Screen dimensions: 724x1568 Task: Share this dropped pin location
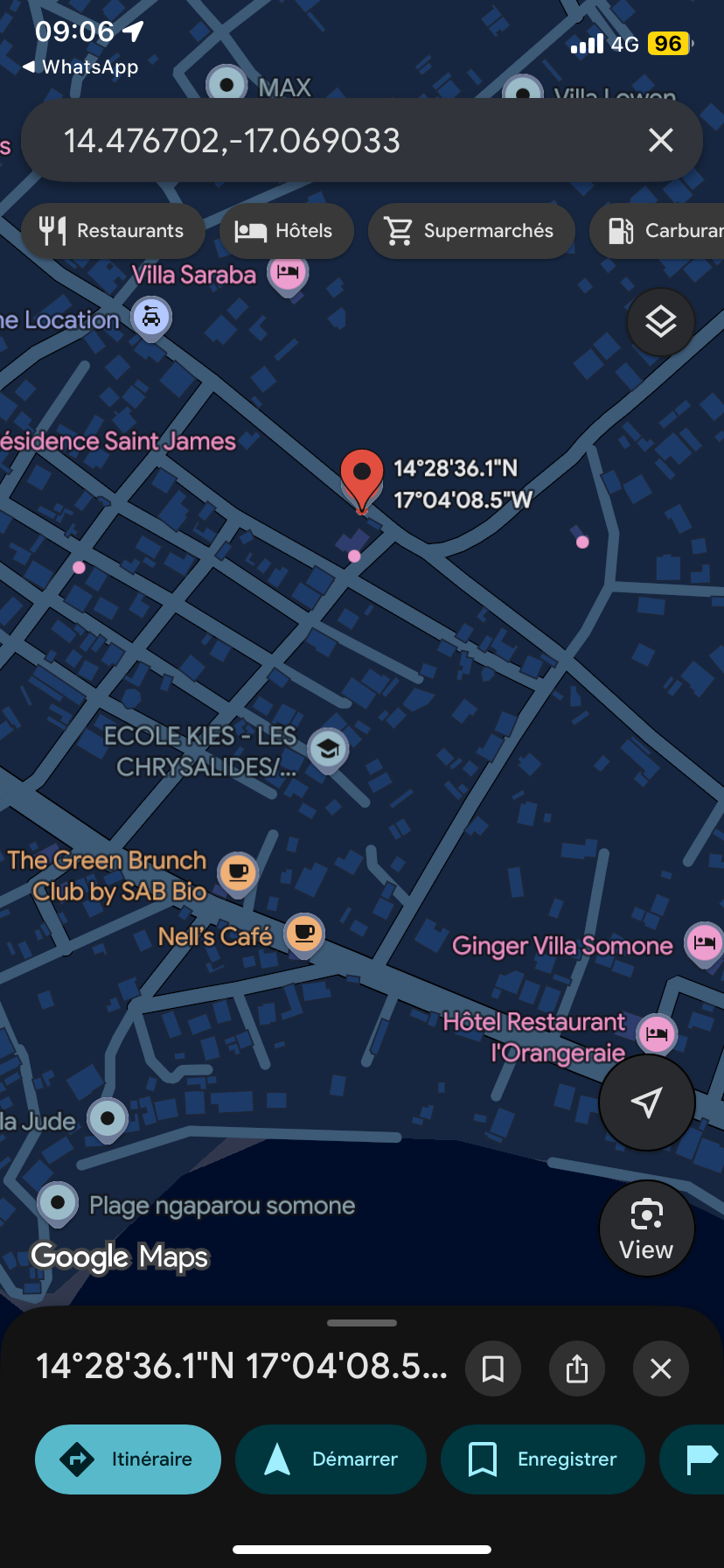tap(577, 1368)
